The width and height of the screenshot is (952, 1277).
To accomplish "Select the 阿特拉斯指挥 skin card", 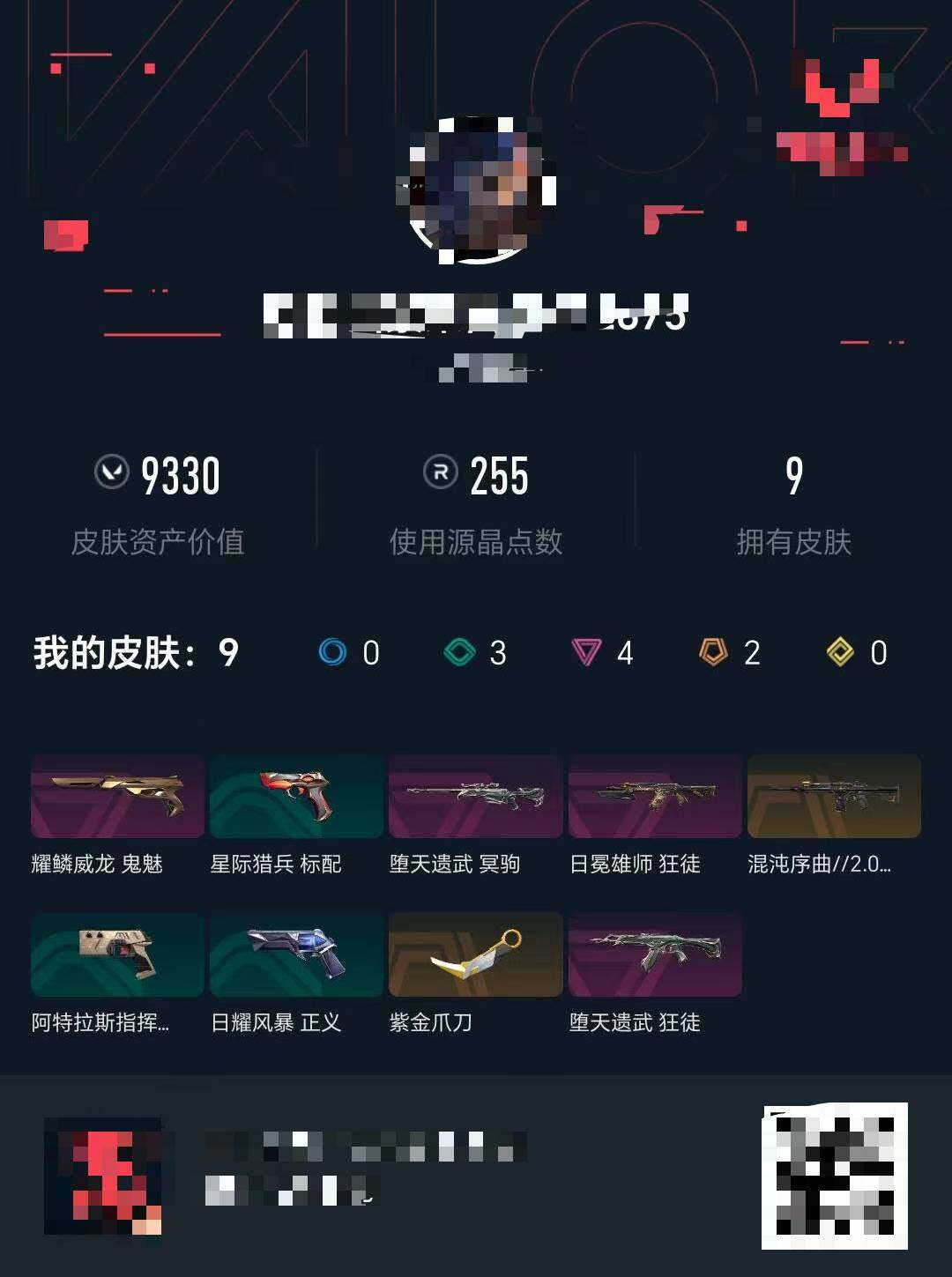I will pos(116,954).
